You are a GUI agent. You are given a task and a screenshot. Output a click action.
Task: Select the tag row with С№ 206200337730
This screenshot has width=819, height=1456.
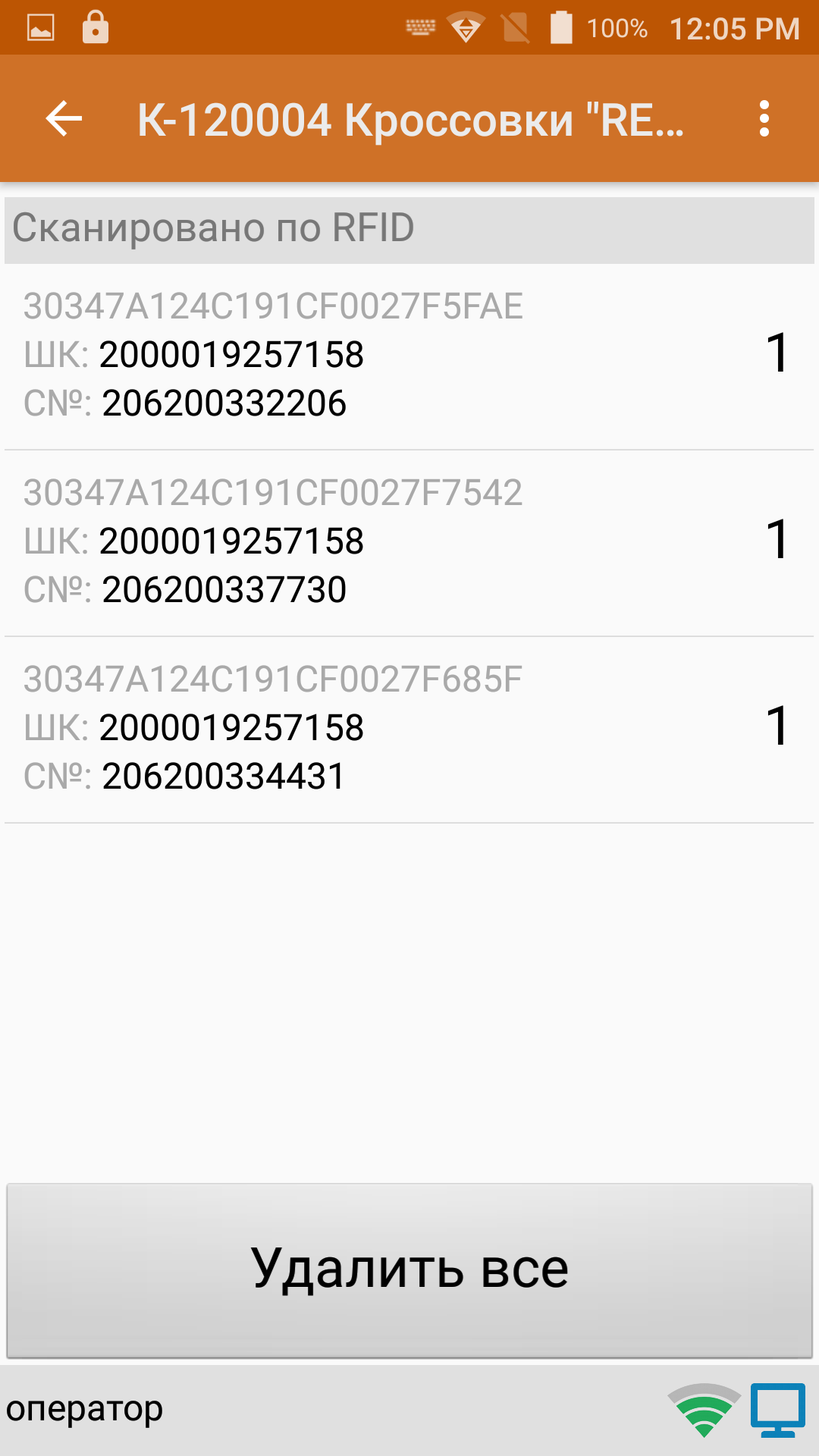[409, 543]
